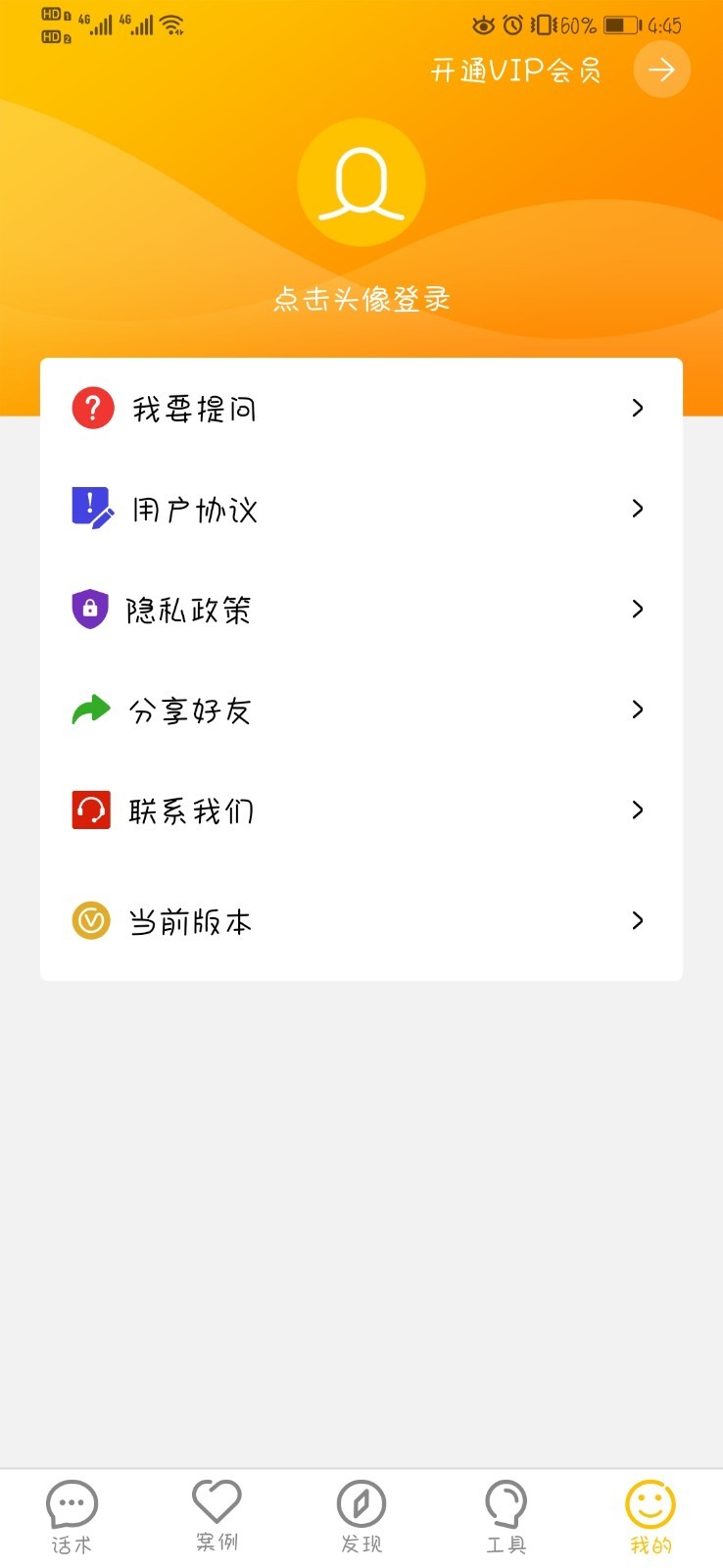Click the heart icon for 案例

(x=217, y=1501)
